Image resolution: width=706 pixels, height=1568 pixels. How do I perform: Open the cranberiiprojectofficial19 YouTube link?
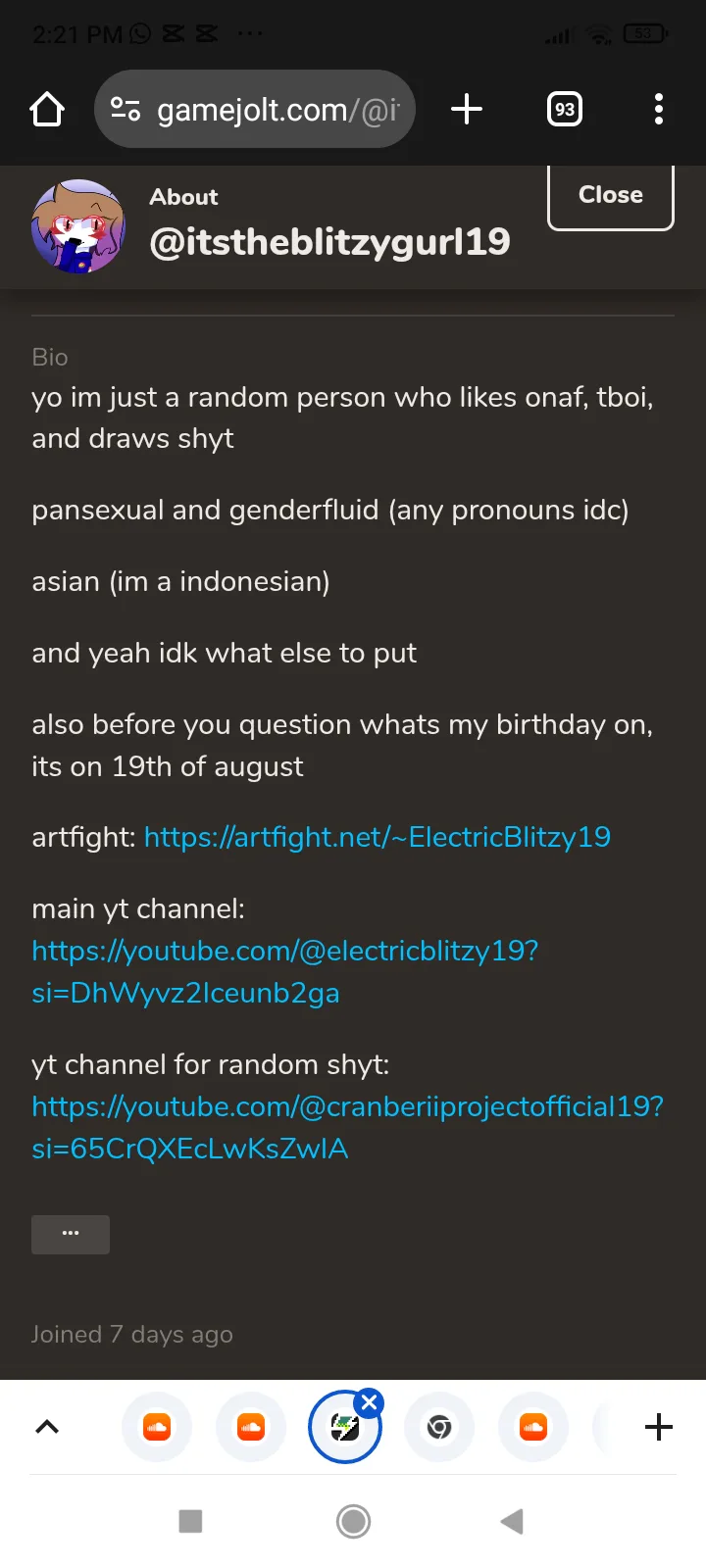coord(348,1127)
